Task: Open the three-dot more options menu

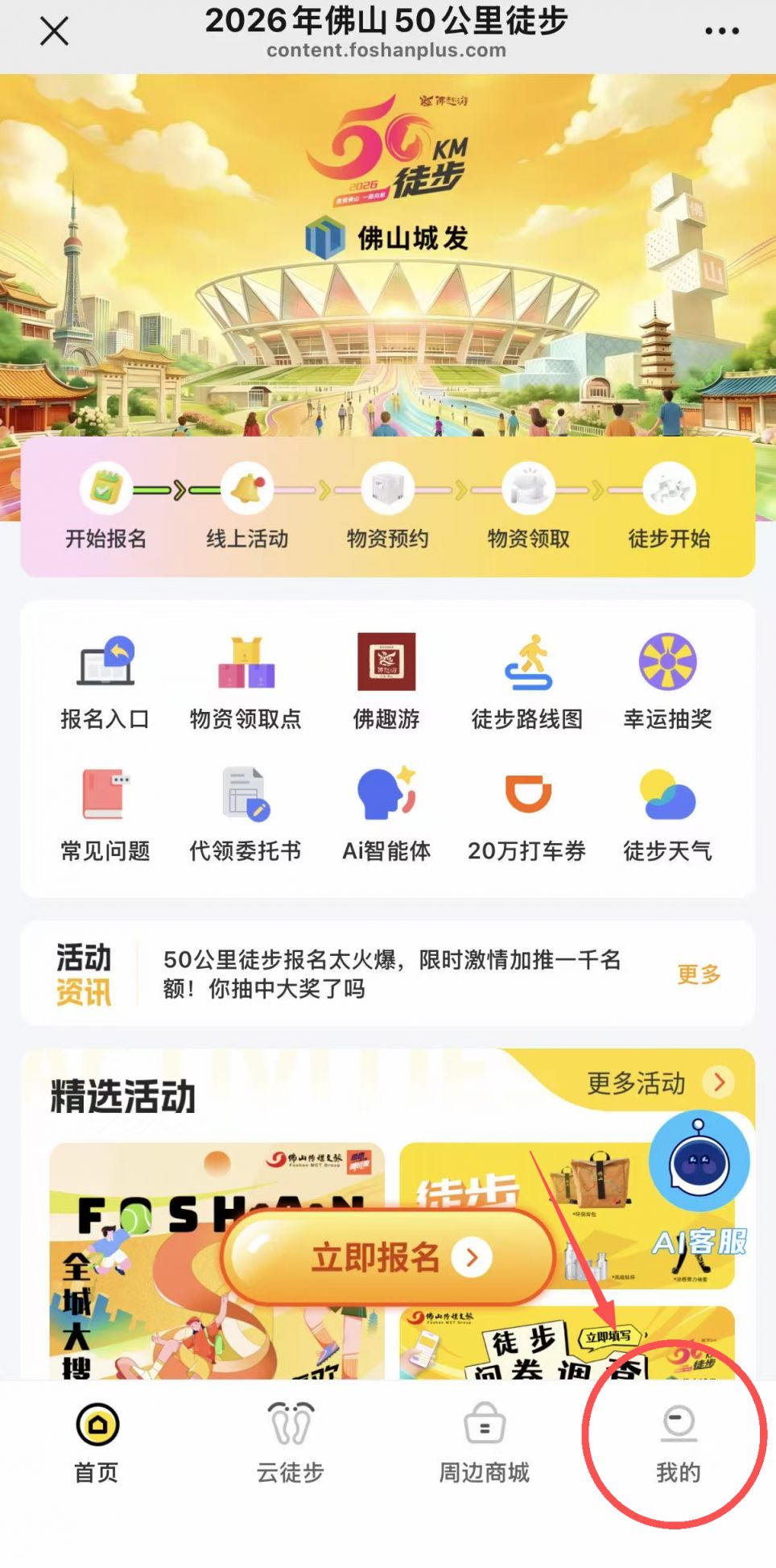Action: (x=722, y=31)
